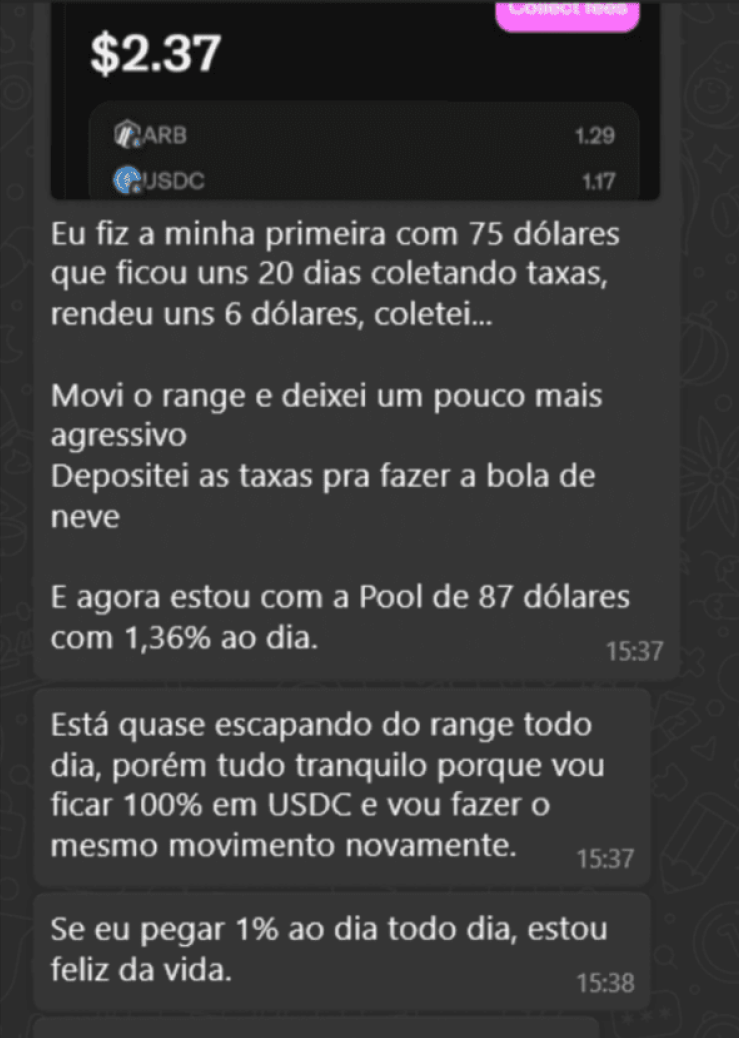This screenshot has width=739, height=1038.
Task: Open the $2.37 screenshot image in chat
Action: coord(355,100)
